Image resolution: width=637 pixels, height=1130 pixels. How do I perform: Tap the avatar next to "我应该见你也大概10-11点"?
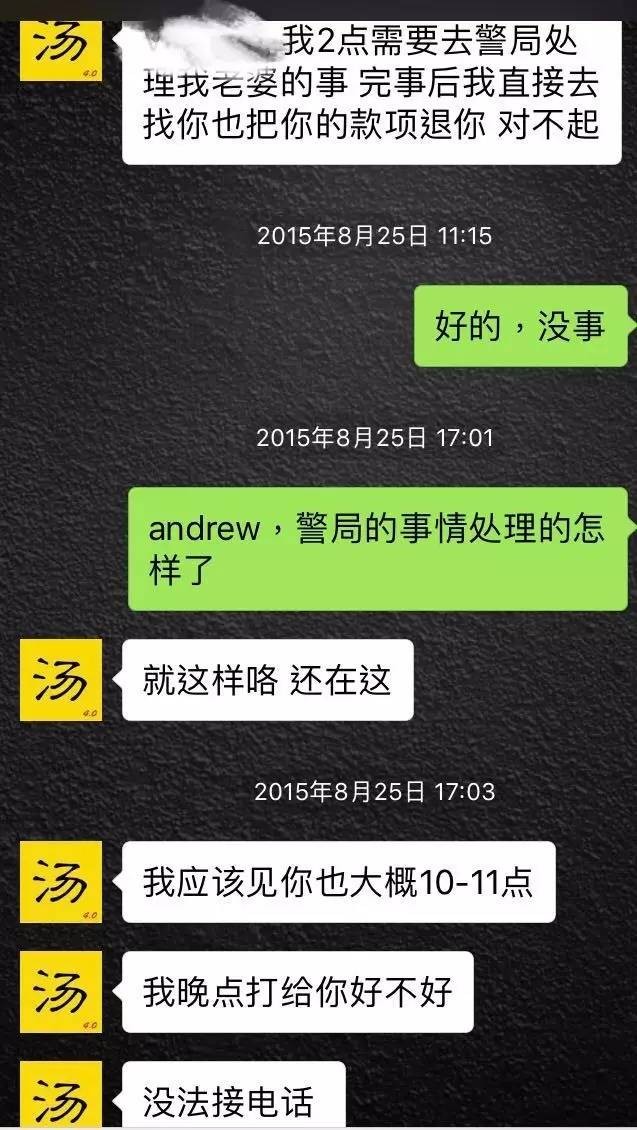[61, 882]
